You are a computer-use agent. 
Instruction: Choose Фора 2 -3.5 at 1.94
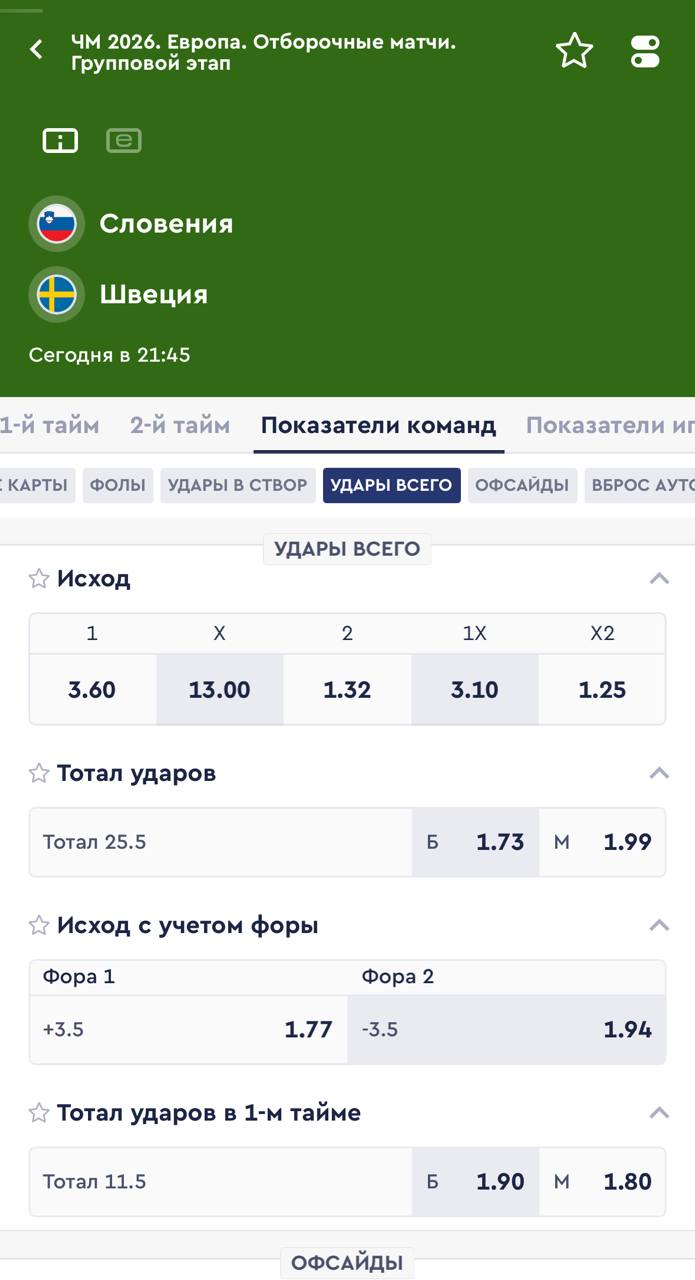pos(506,1029)
